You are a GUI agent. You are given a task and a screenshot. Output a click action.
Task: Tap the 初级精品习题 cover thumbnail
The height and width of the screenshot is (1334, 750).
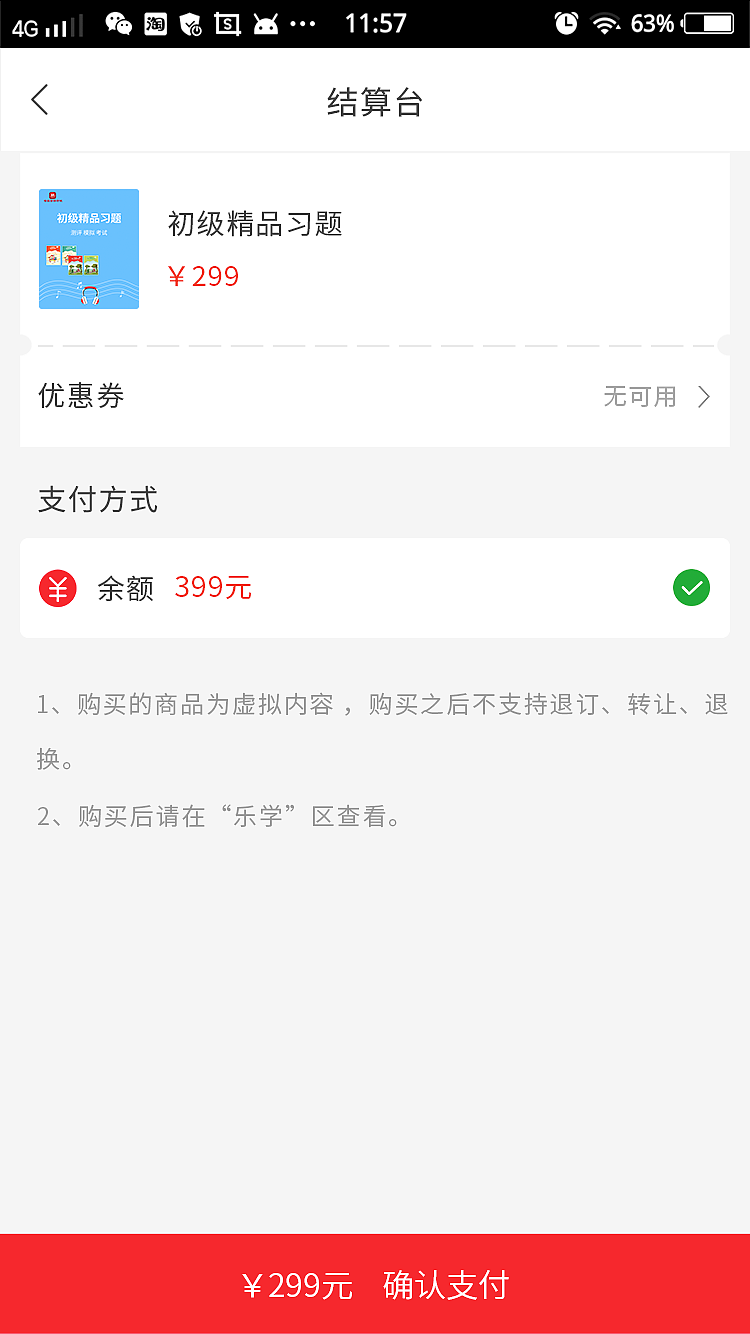[x=89, y=248]
